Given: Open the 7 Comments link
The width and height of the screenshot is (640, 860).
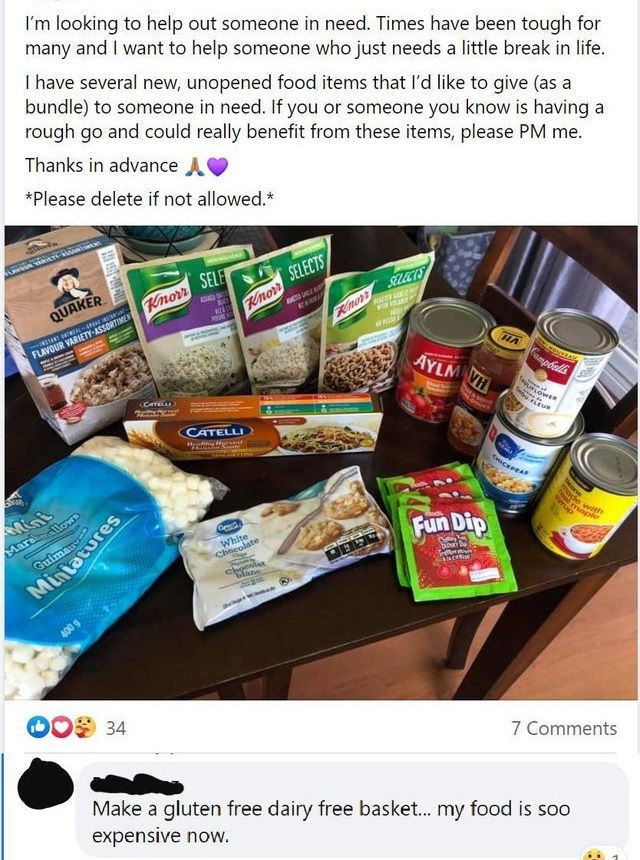Looking at the screenshot, I should [x=564, y=728].
